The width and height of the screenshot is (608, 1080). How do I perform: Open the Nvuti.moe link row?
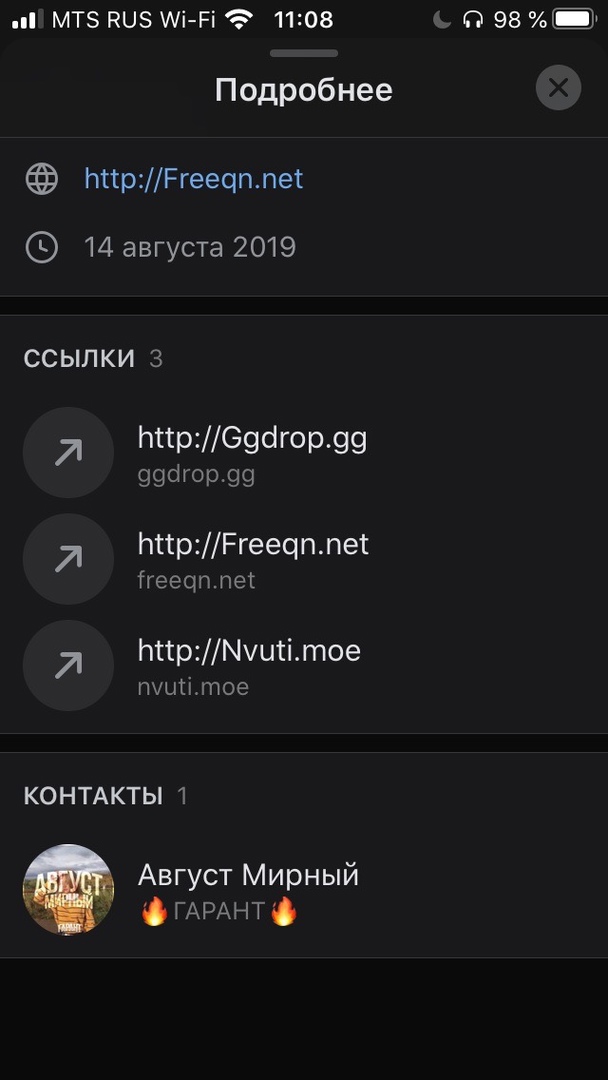pos(249,665)
